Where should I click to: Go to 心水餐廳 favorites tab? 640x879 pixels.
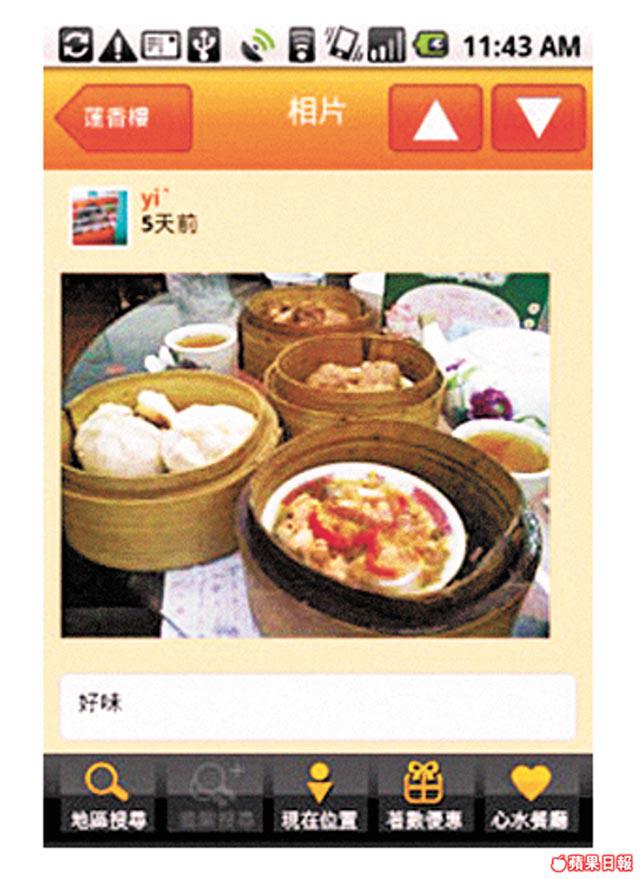pos(531,798)
